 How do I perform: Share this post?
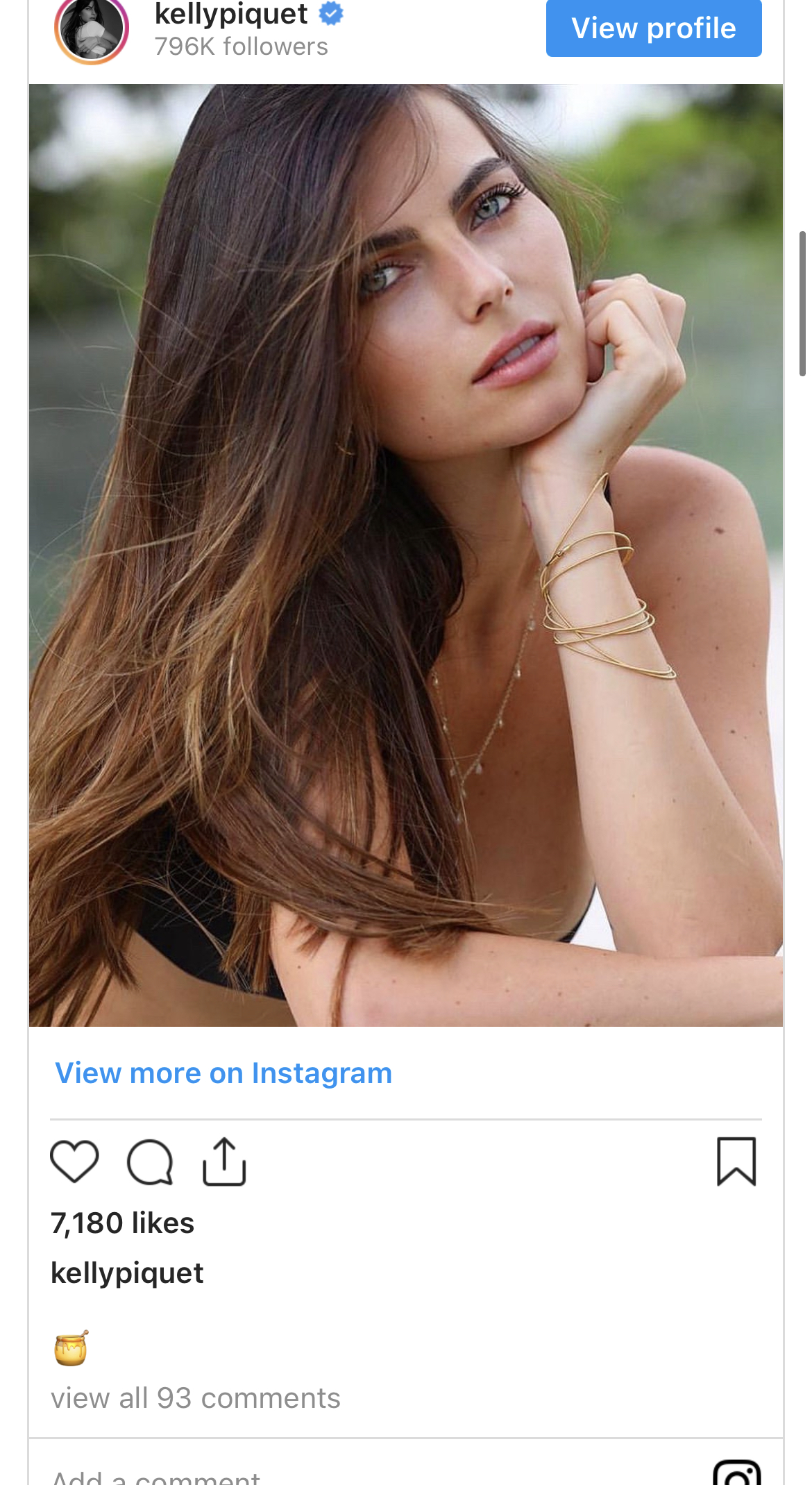[224, 1161]
